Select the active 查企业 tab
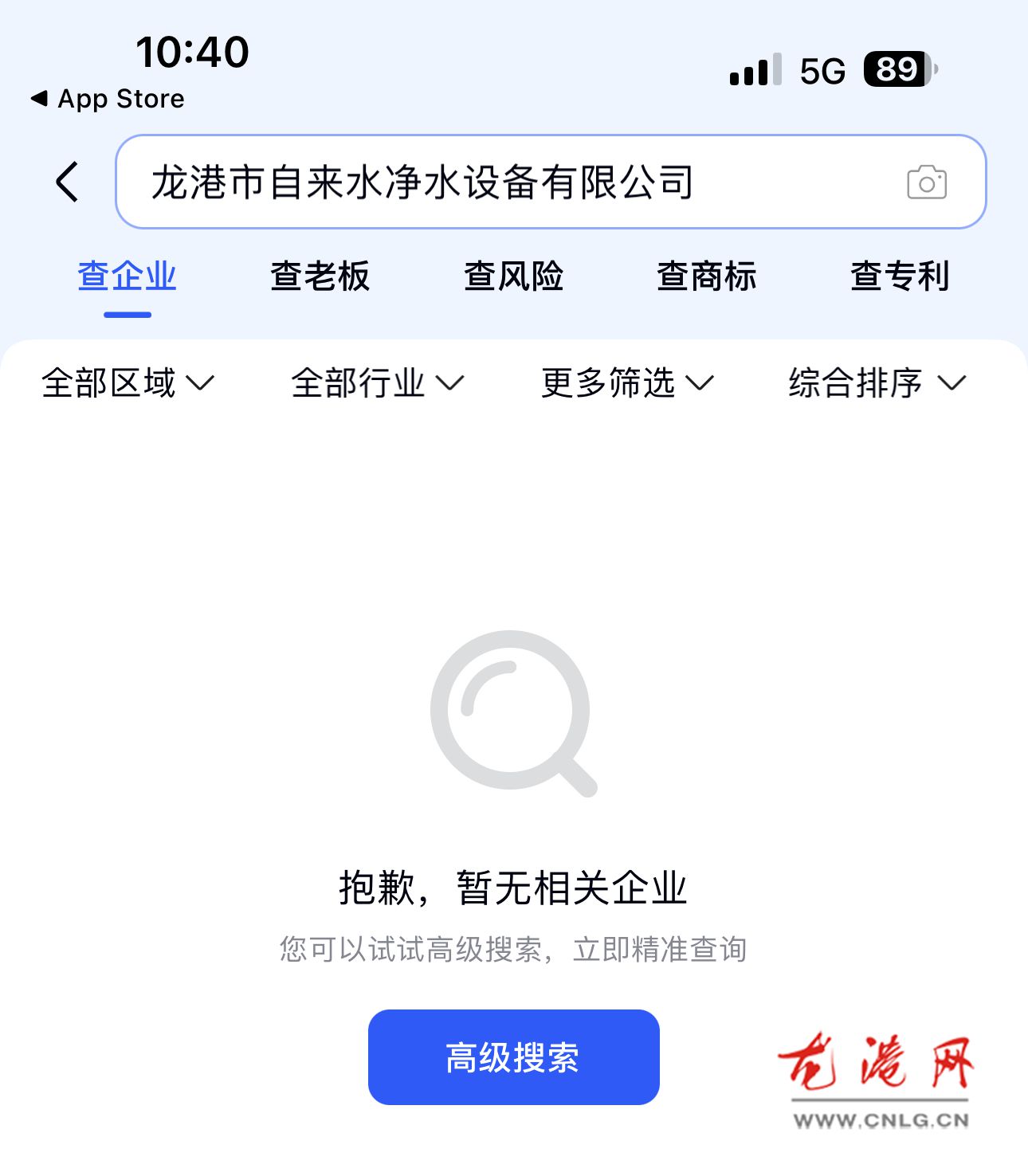 pos(125,276)
